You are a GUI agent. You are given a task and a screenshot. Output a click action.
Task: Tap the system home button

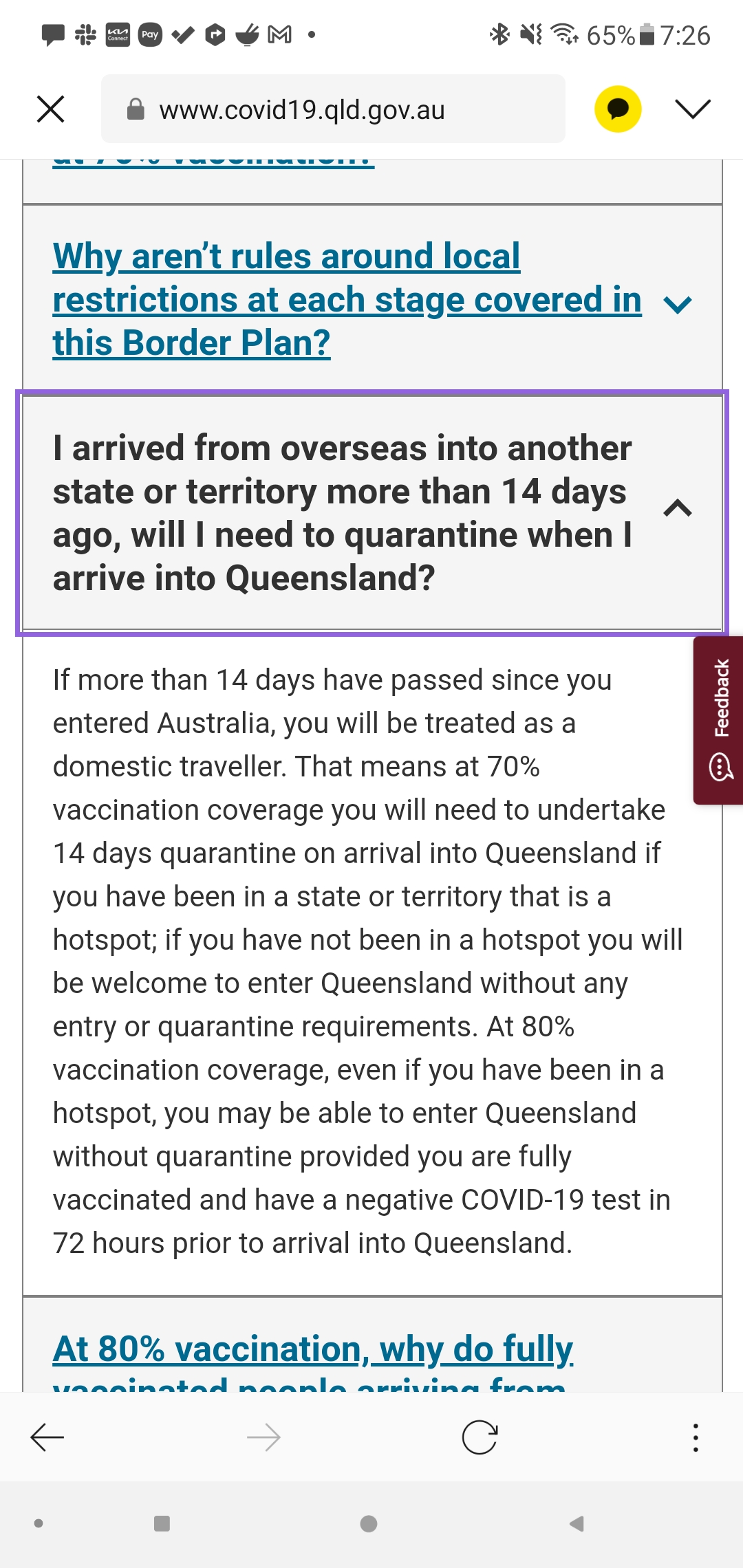369,1524
